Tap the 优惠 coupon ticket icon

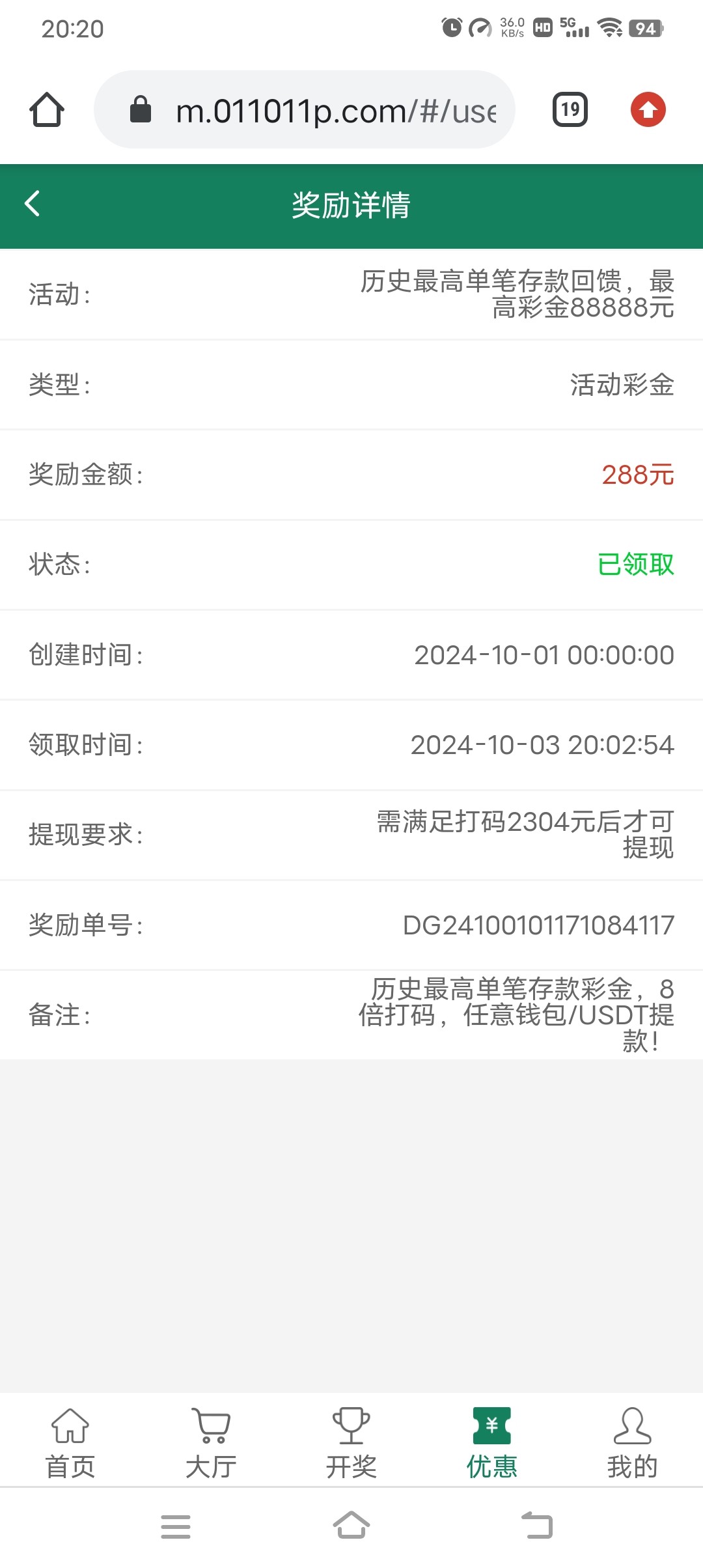click(491, 1425)
